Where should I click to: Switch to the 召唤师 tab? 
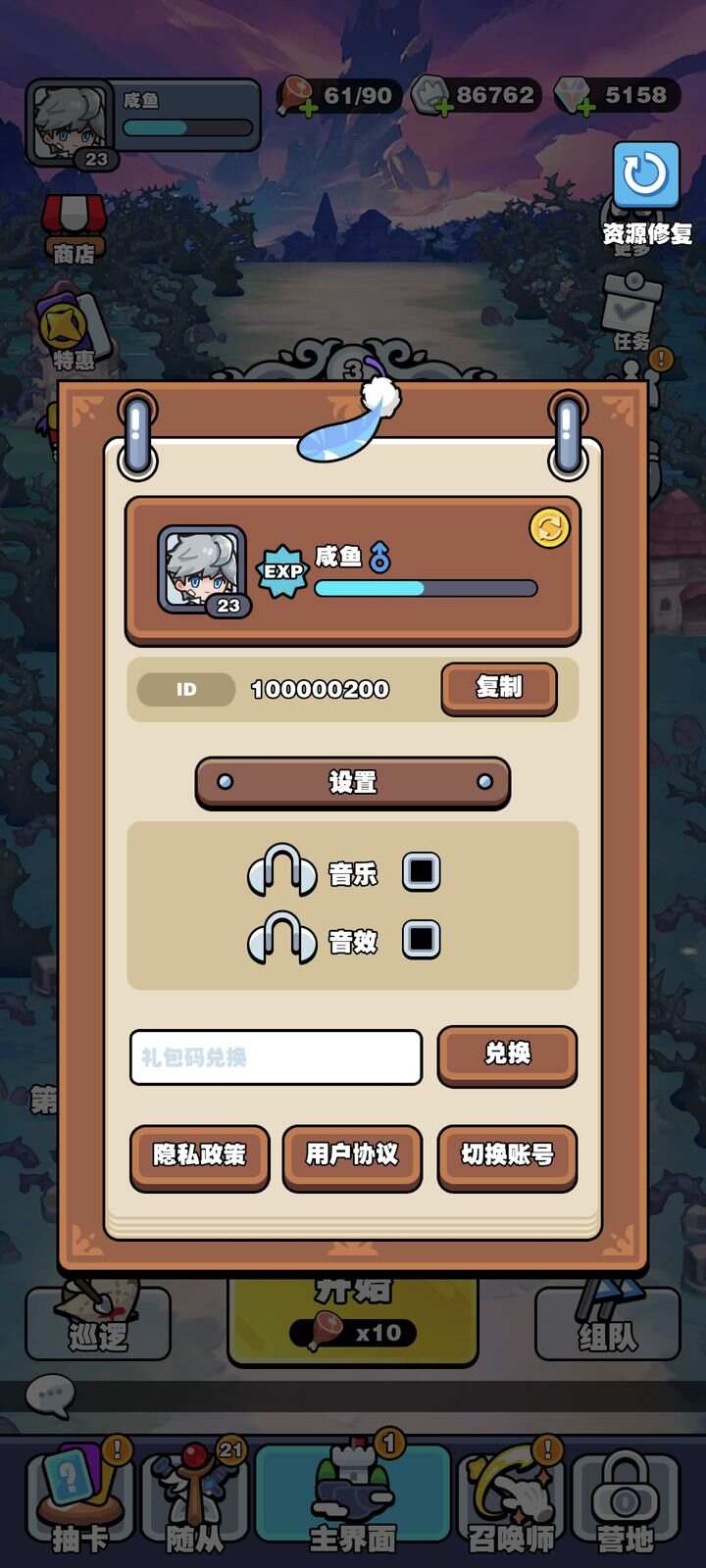[510, 1494]
